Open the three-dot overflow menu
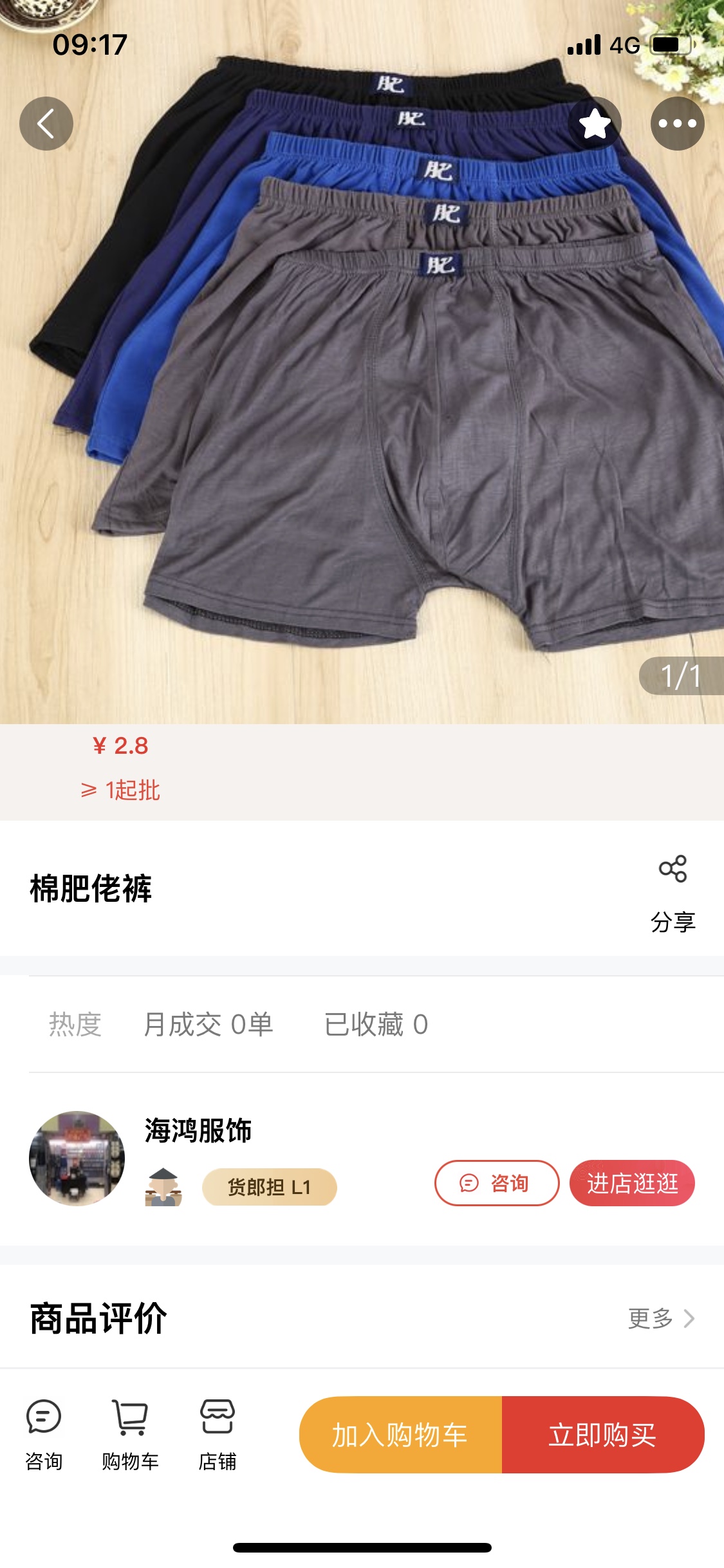724x1568 pixels. point(677,124)
